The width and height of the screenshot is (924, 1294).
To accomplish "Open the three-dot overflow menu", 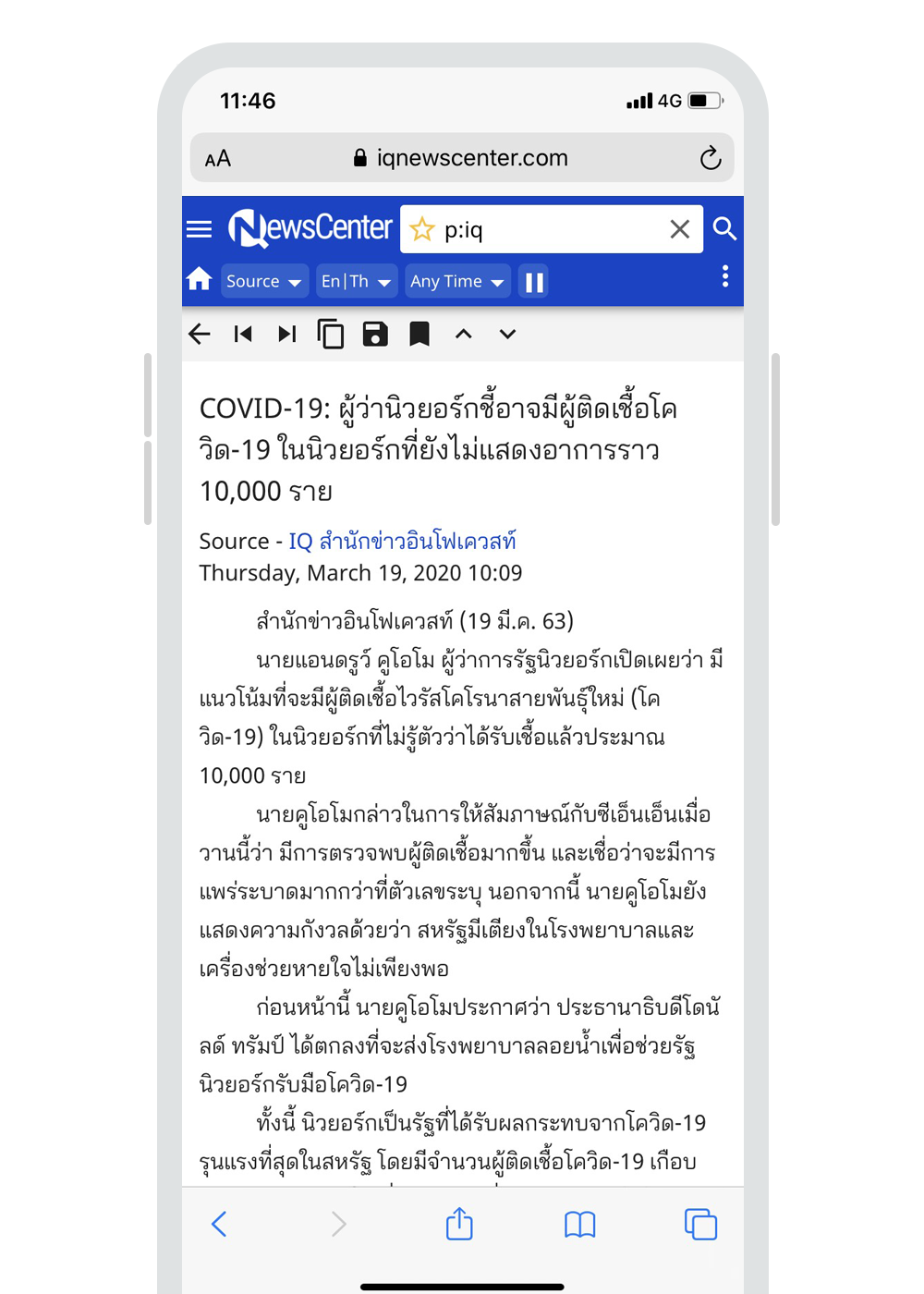I will [725, 276].
